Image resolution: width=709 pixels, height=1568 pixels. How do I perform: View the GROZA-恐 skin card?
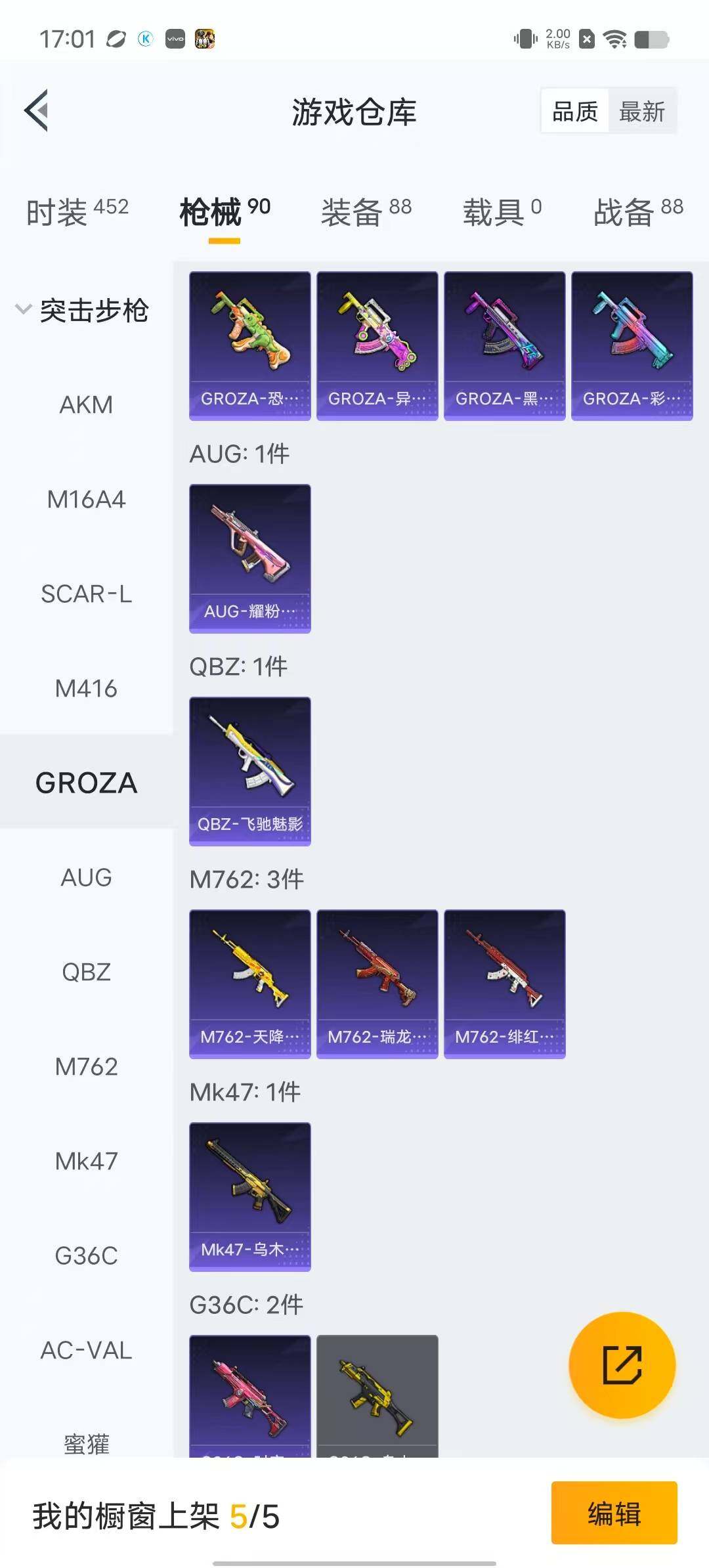pyautogui.click(x=249, y=345)
